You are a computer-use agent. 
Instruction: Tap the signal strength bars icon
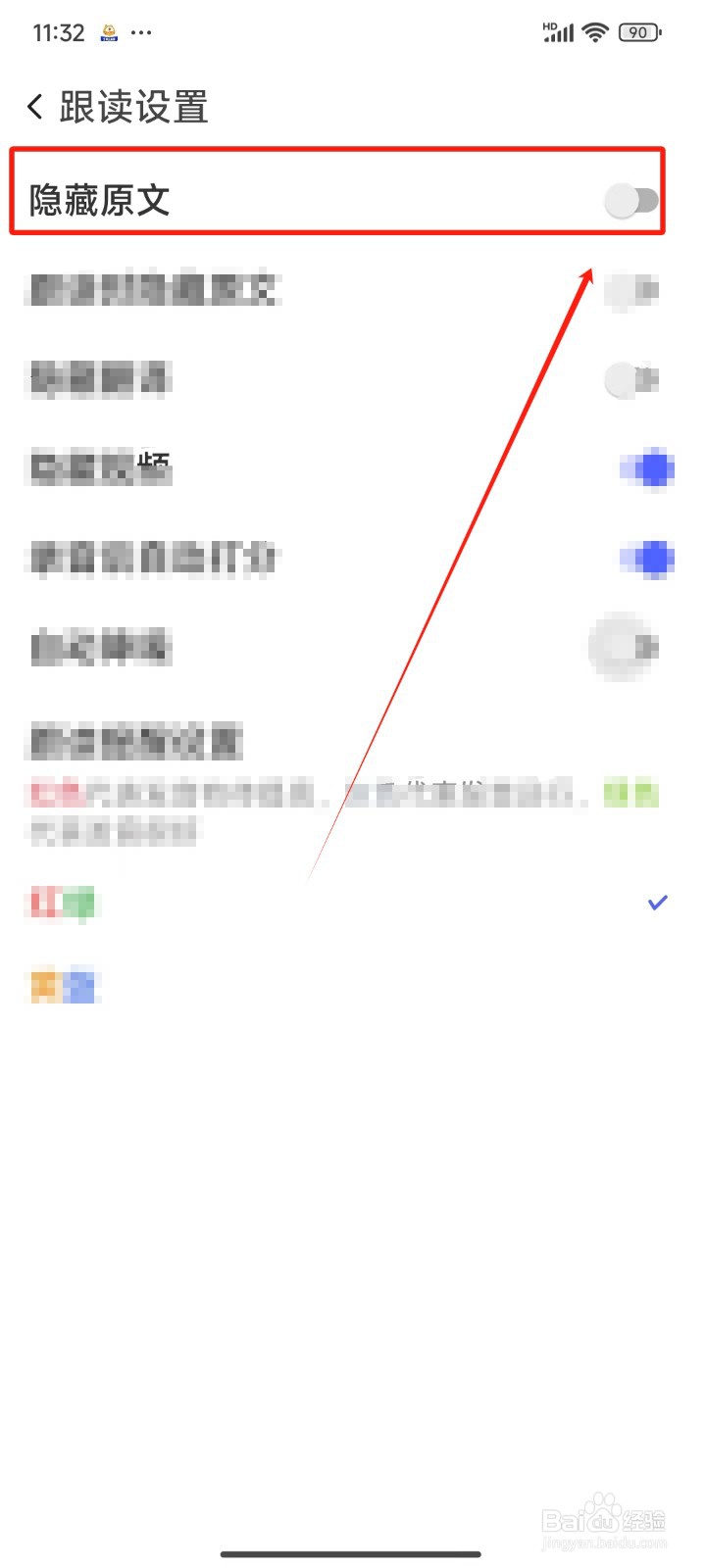(x=557, y=31)
